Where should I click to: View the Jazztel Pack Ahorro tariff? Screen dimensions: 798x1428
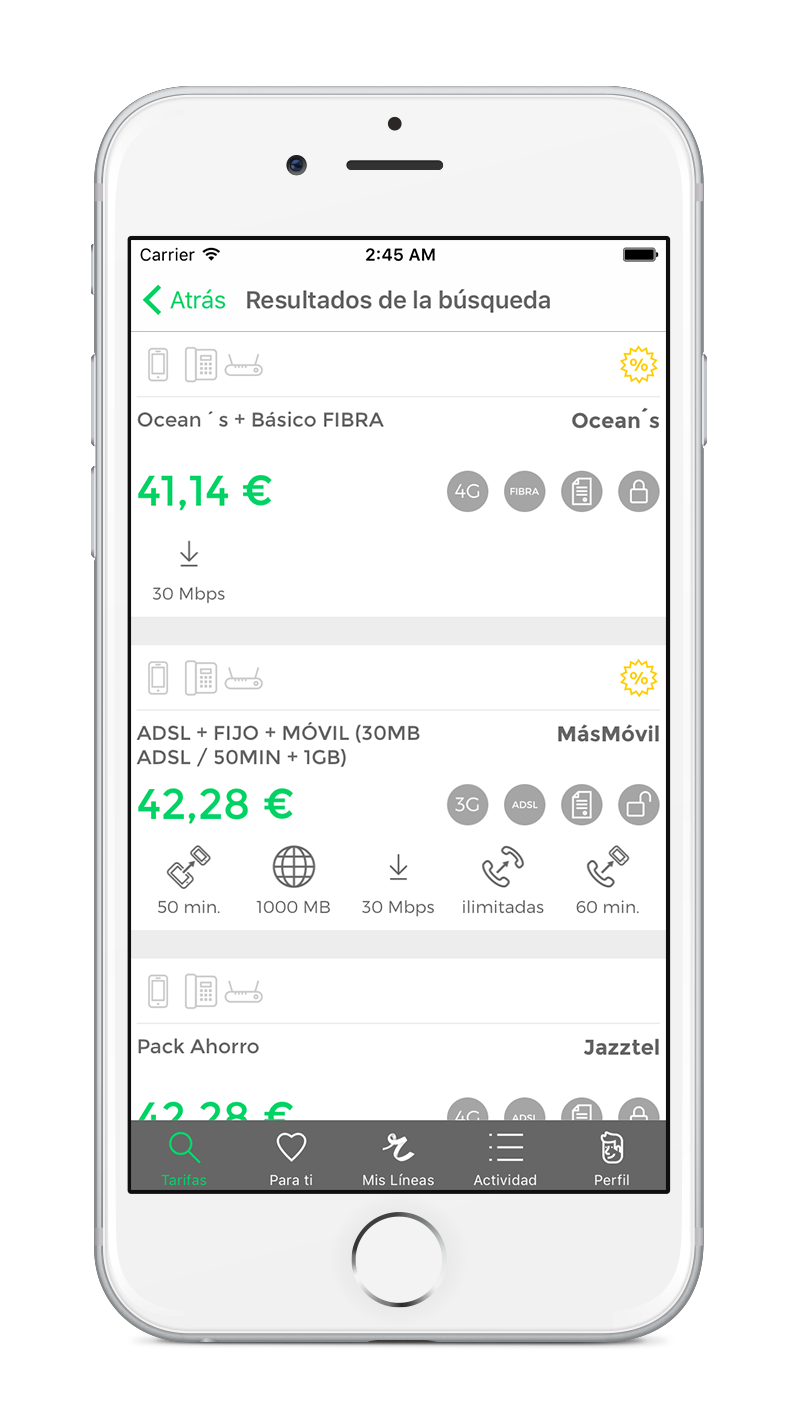[x=198, y=1047]
